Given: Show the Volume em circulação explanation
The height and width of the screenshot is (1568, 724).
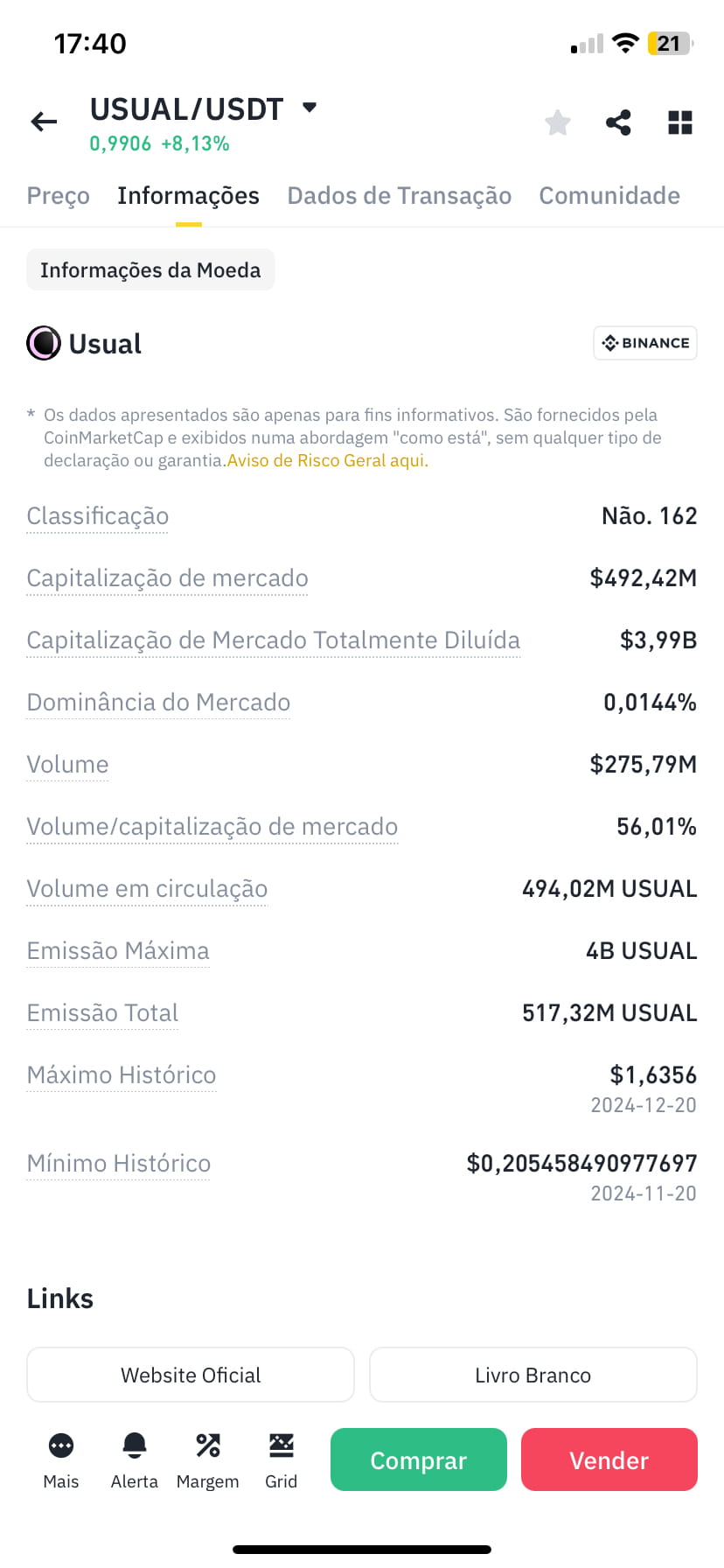Looking at the screenshot, I should [147, 889].
